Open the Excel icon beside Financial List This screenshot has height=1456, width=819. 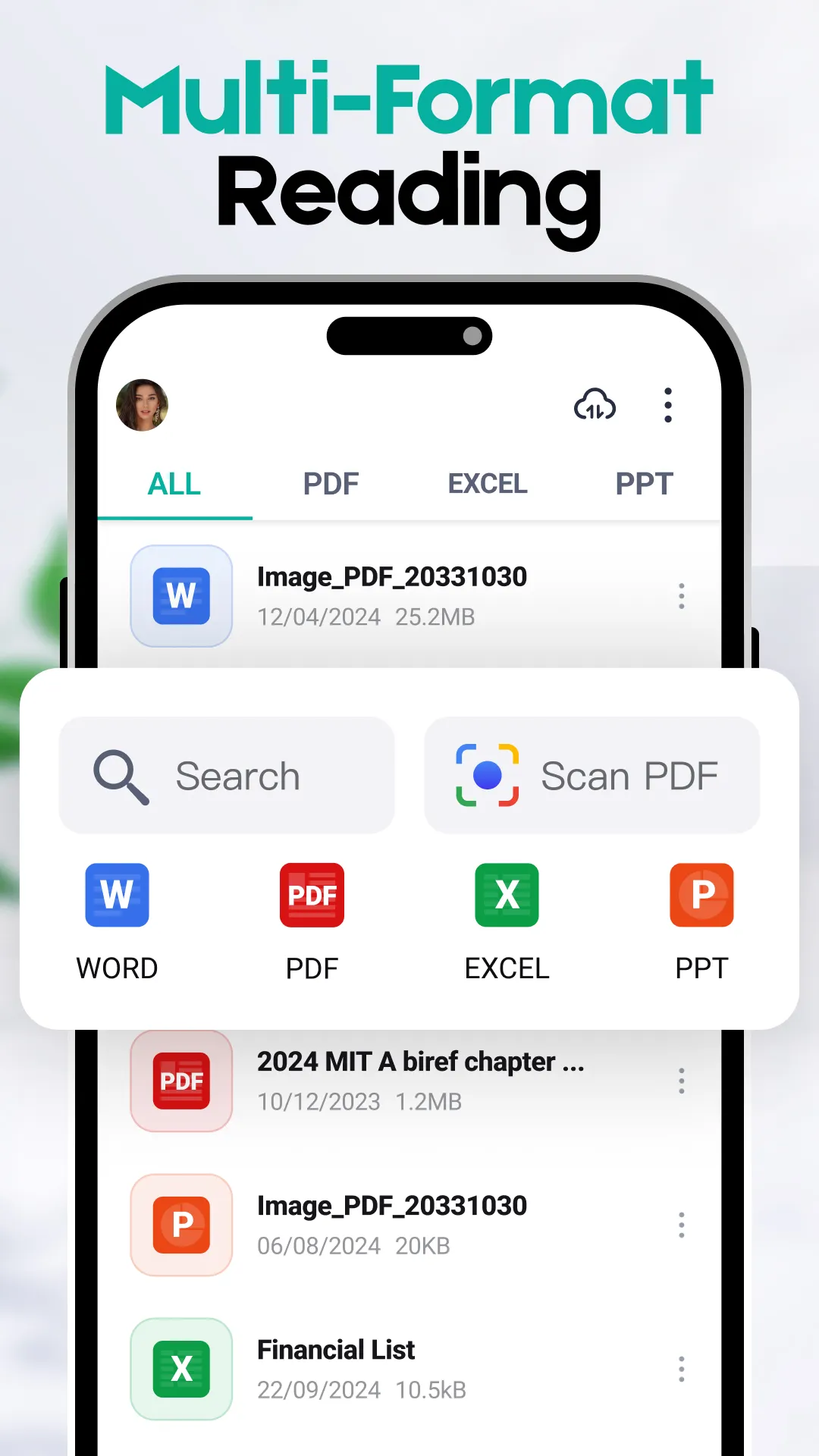(180, 1370)
